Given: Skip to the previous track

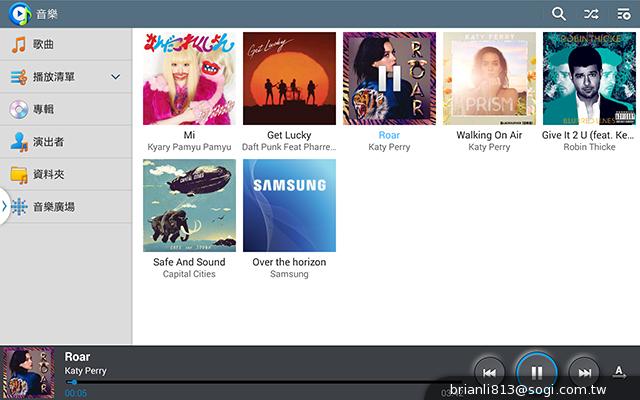Looking at the screenshot, I should [488, 373].
